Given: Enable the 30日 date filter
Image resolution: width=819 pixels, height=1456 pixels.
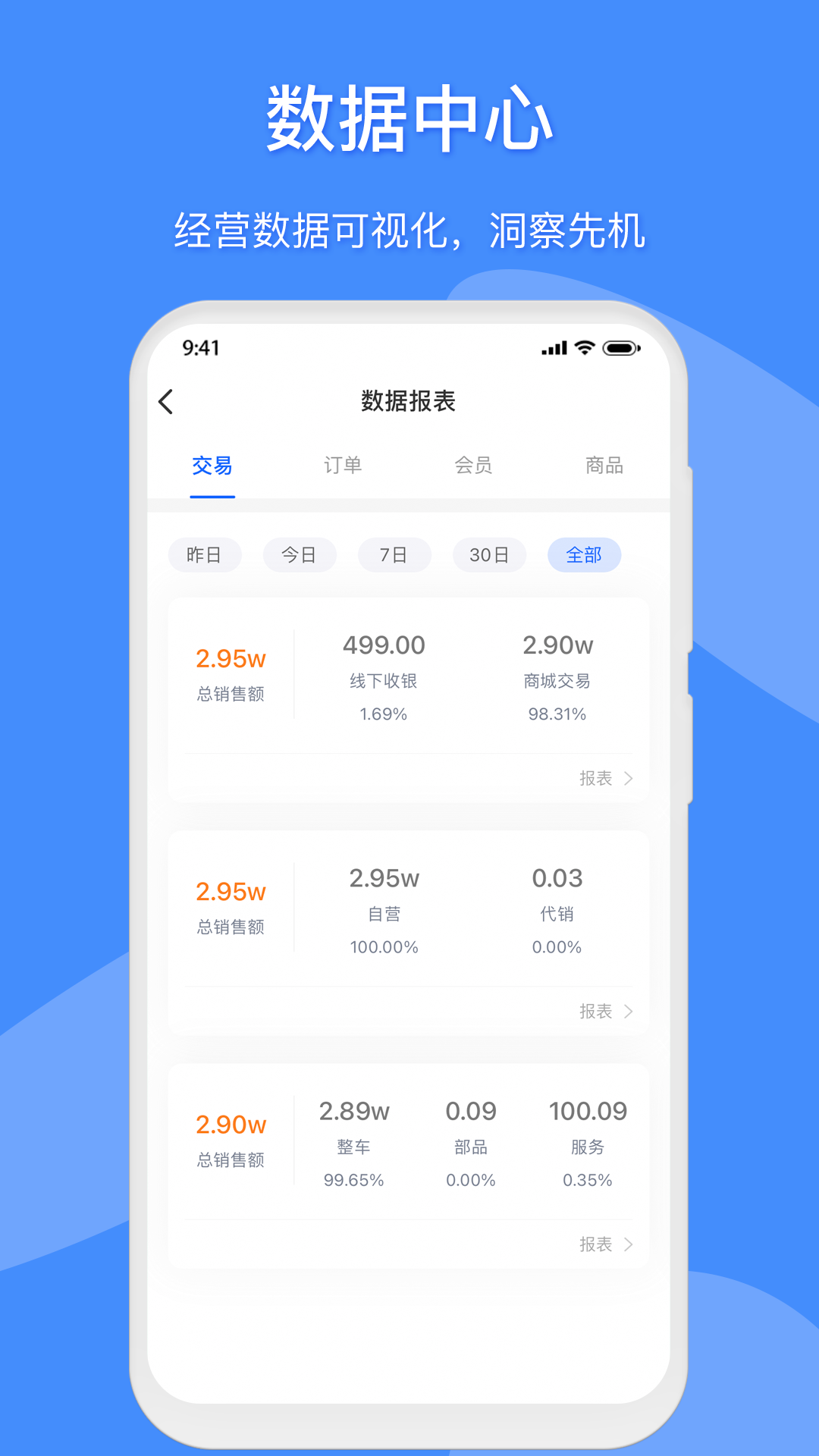Looking at the screenshot, I should tap(489, 554).
